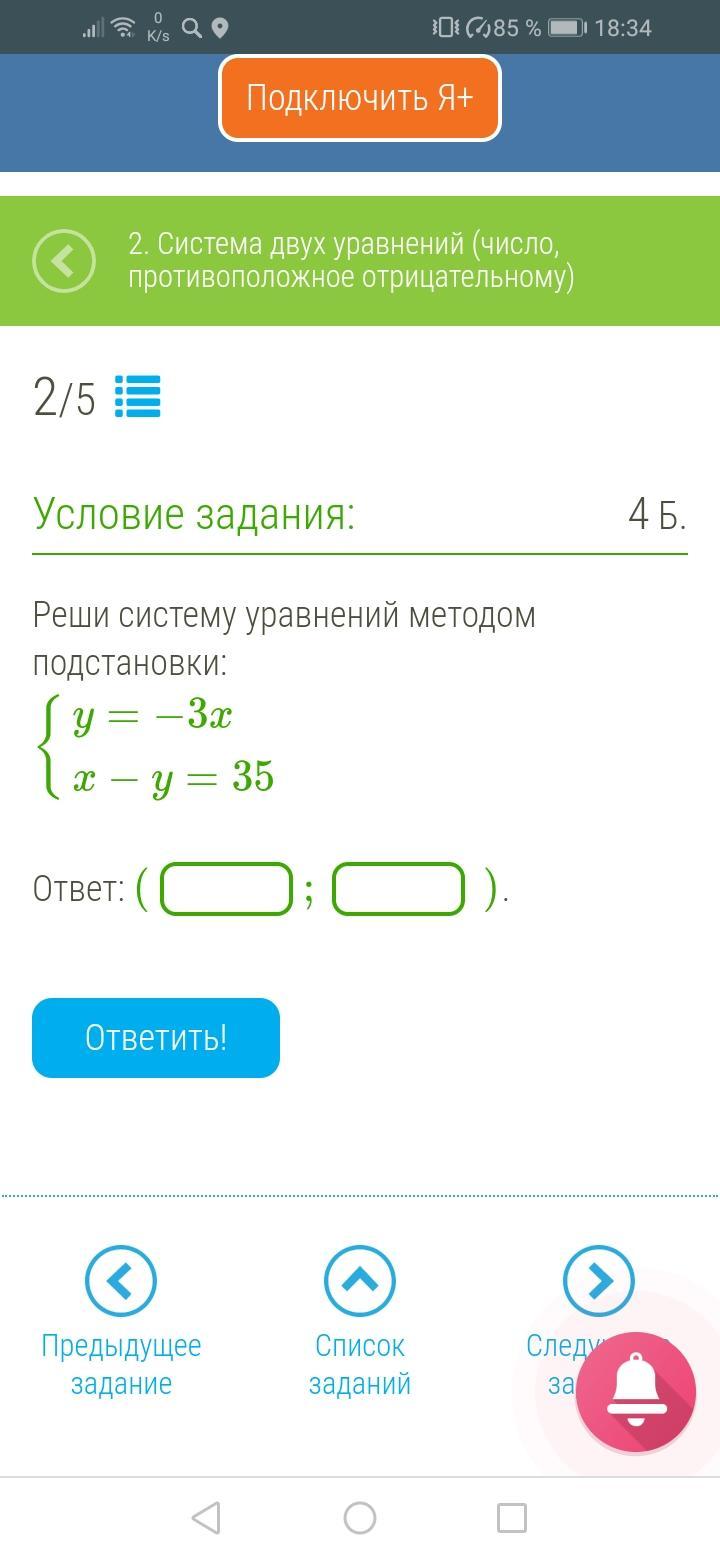Tap the system back button
720x1560 pixels.
(x=206, y=1518)
